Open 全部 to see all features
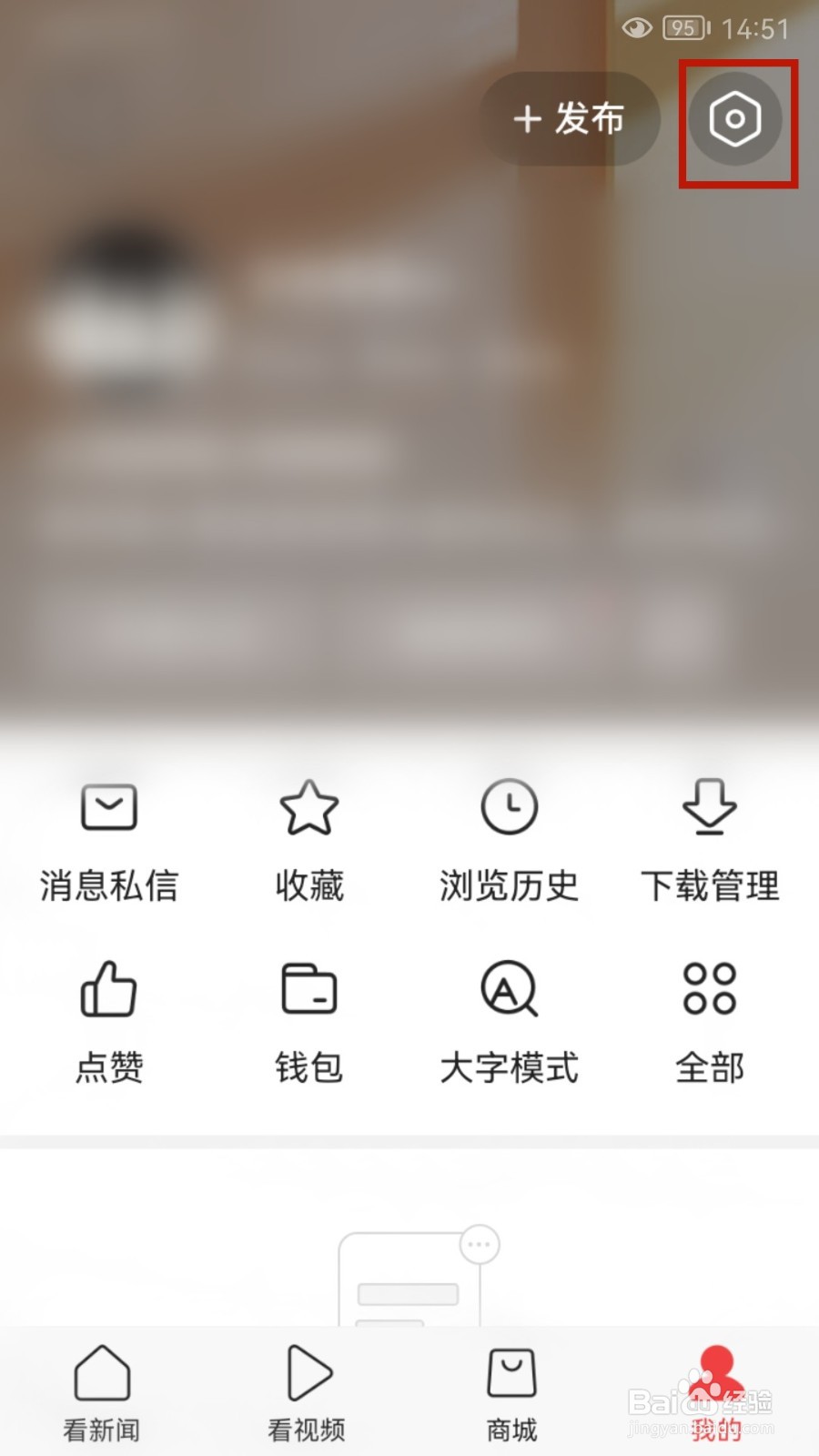 [x=710, y=1019]
